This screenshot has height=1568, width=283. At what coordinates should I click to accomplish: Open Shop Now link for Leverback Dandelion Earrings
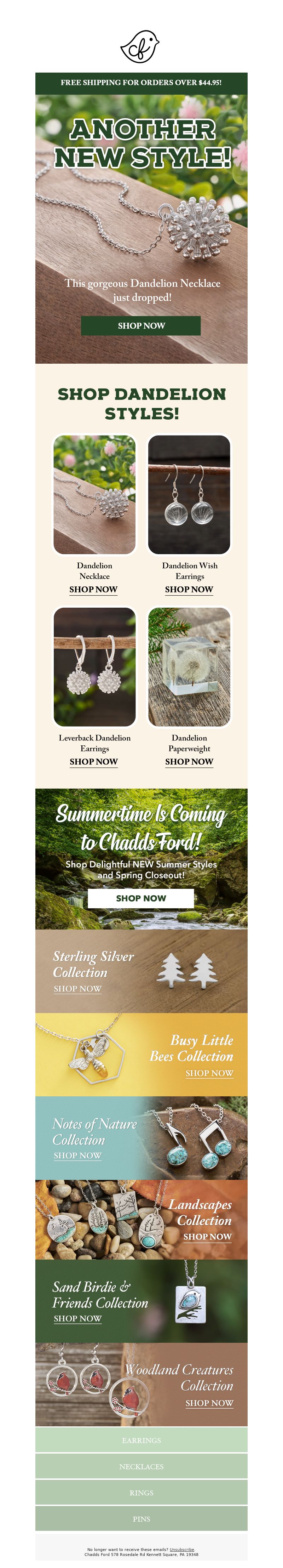tap(93, 761)
